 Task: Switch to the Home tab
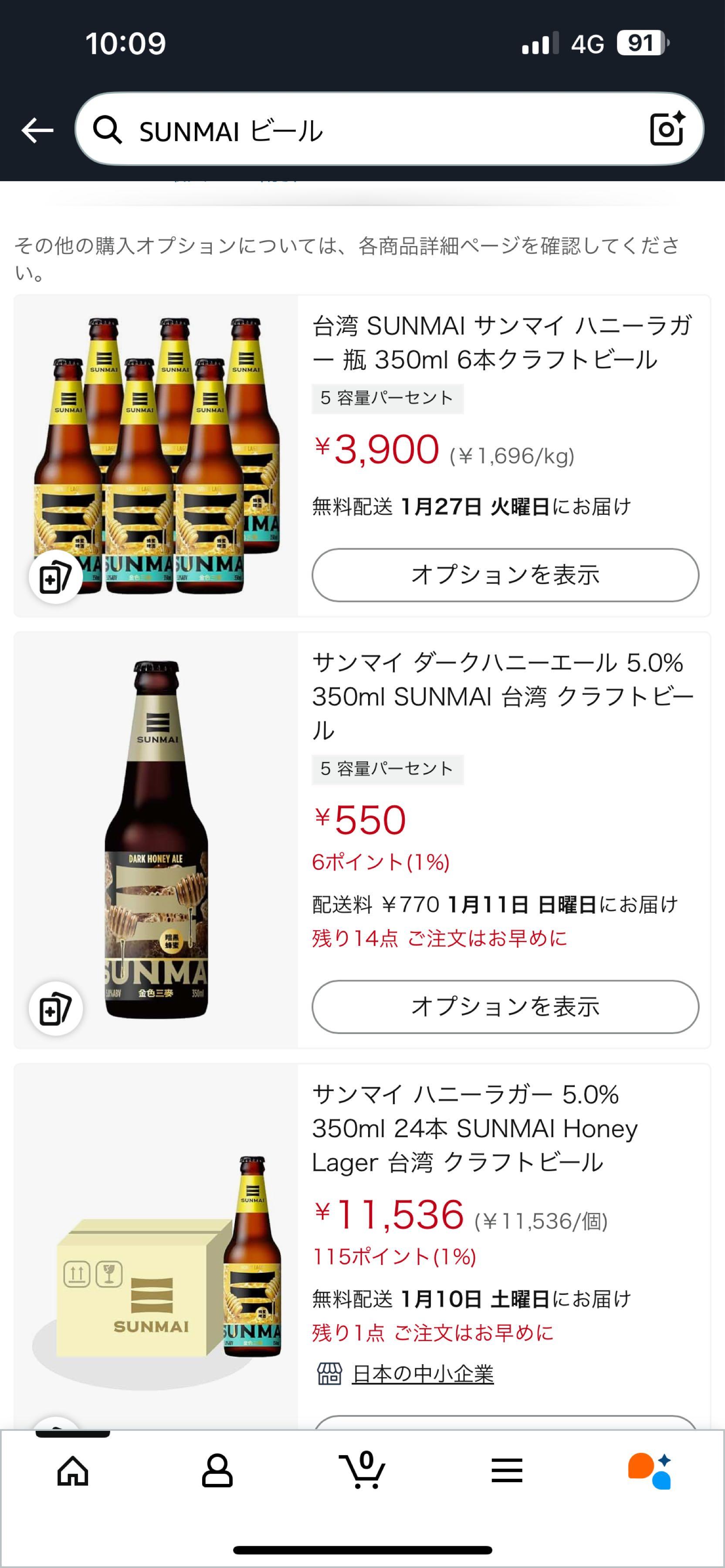(x=72, y=1472)
